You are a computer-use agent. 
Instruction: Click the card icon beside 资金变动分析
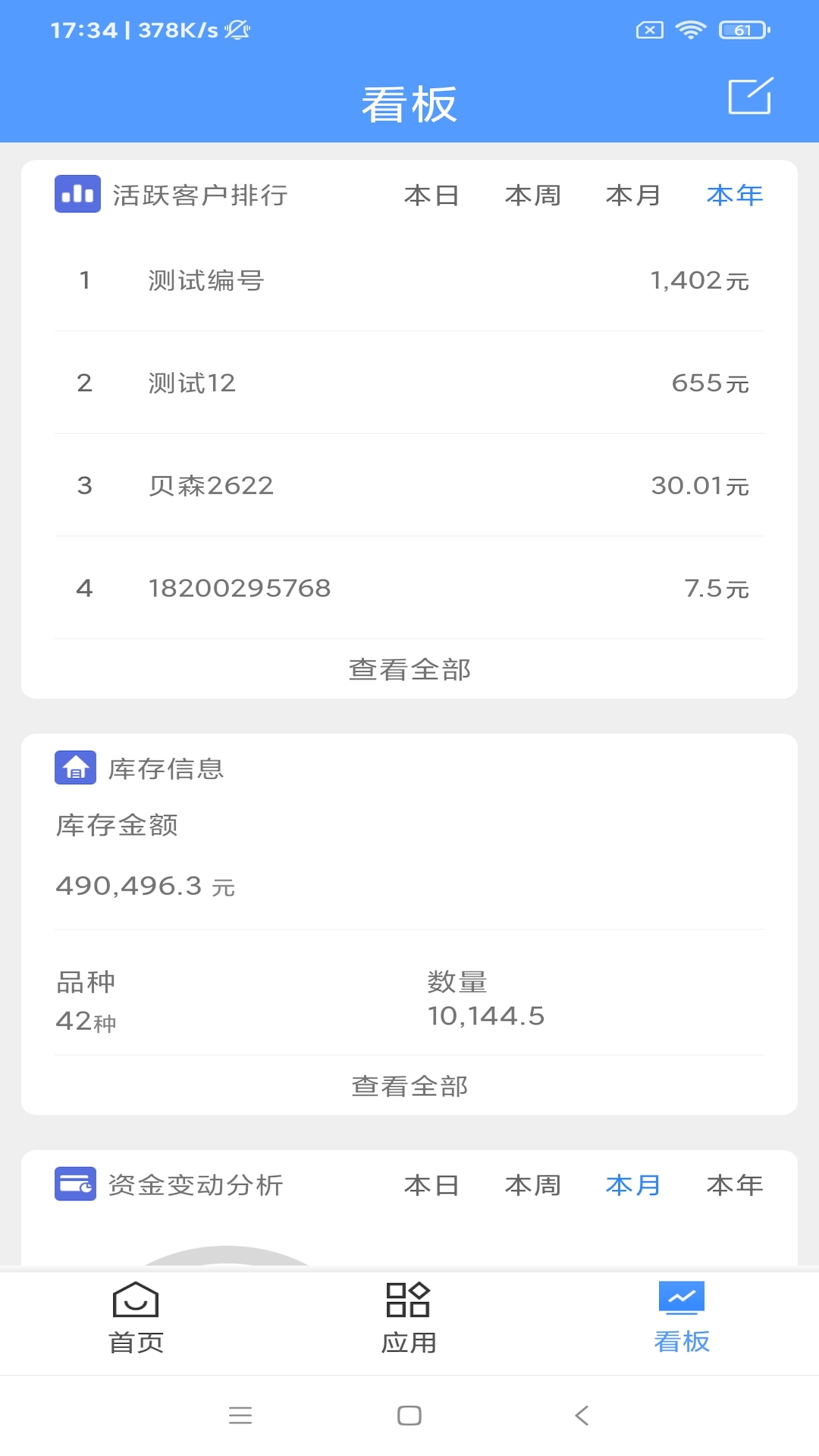[75, 1184]
